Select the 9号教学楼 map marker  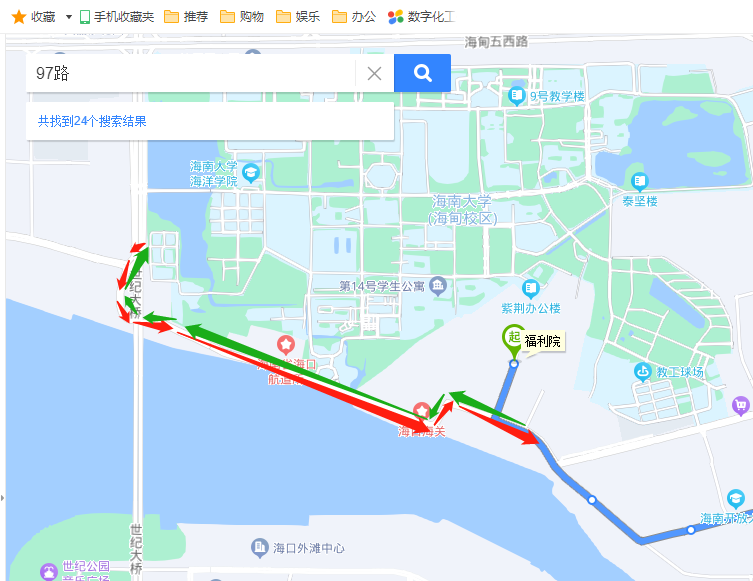coord(516,96)
